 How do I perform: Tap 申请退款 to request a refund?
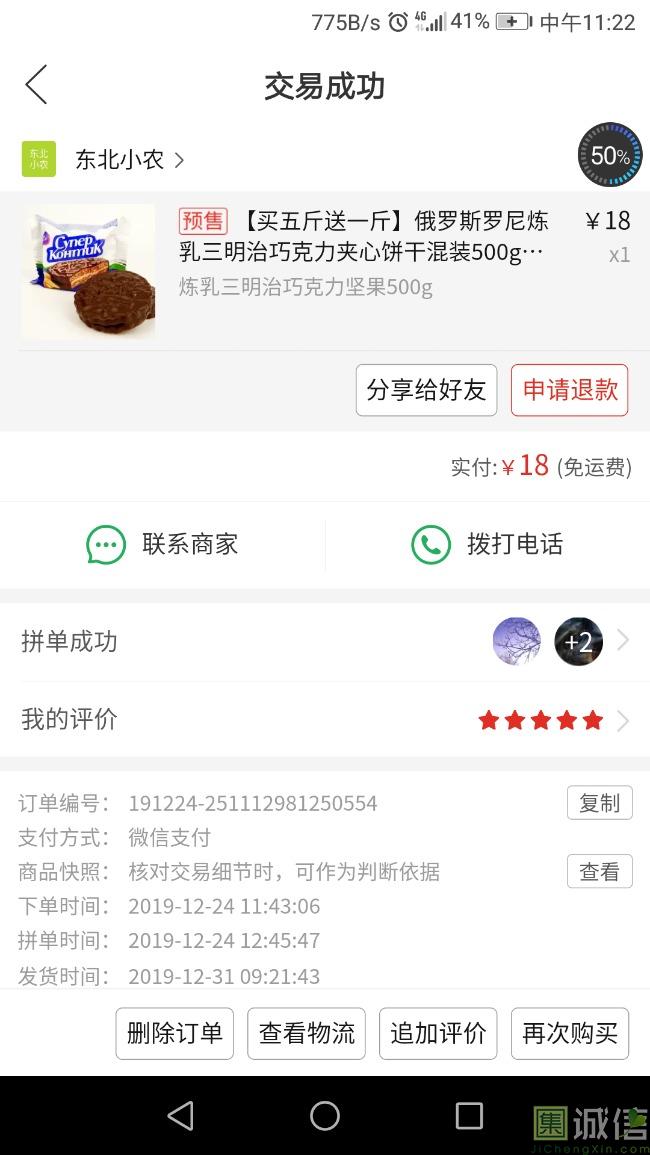[x=569, y=390]
